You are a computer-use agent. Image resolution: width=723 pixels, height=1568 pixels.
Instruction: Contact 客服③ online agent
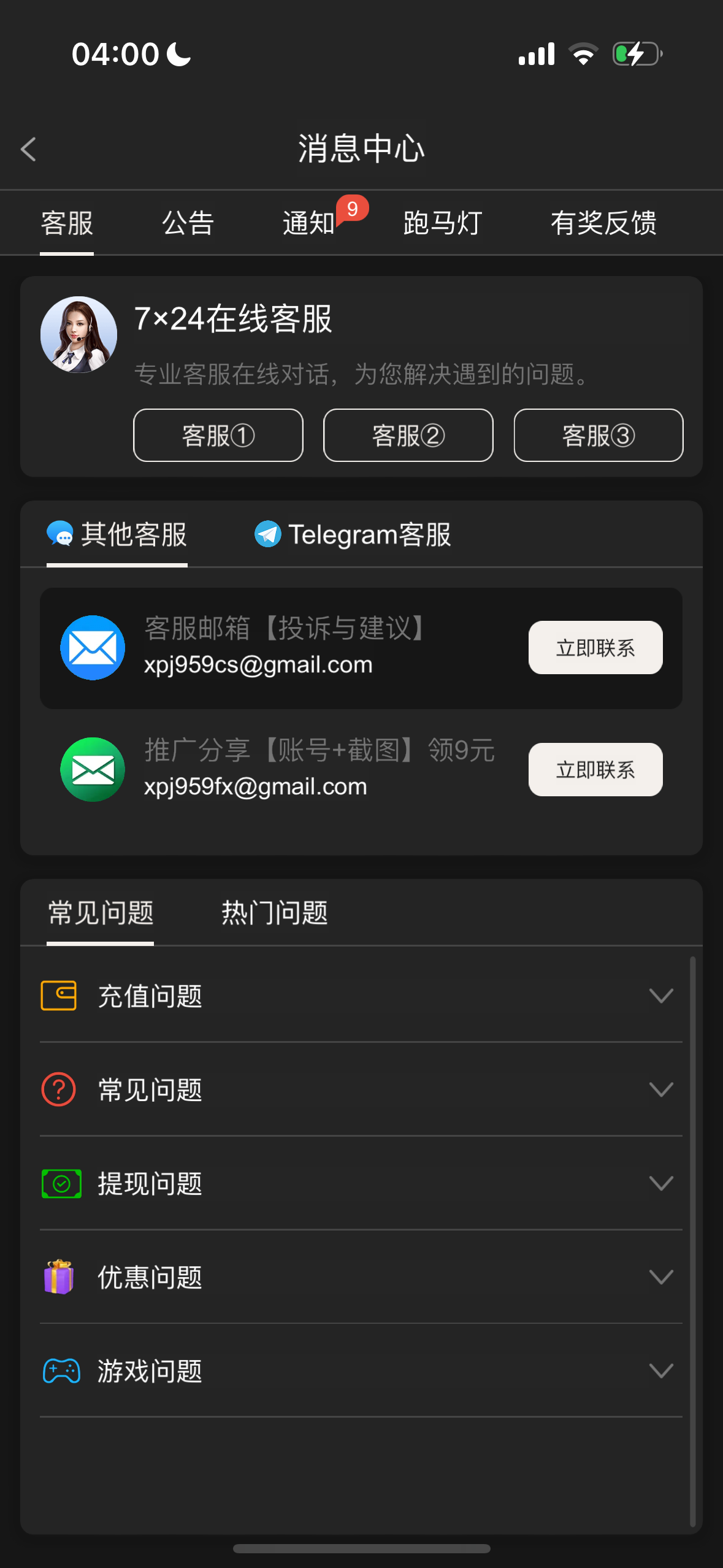(x=598, y=436)
